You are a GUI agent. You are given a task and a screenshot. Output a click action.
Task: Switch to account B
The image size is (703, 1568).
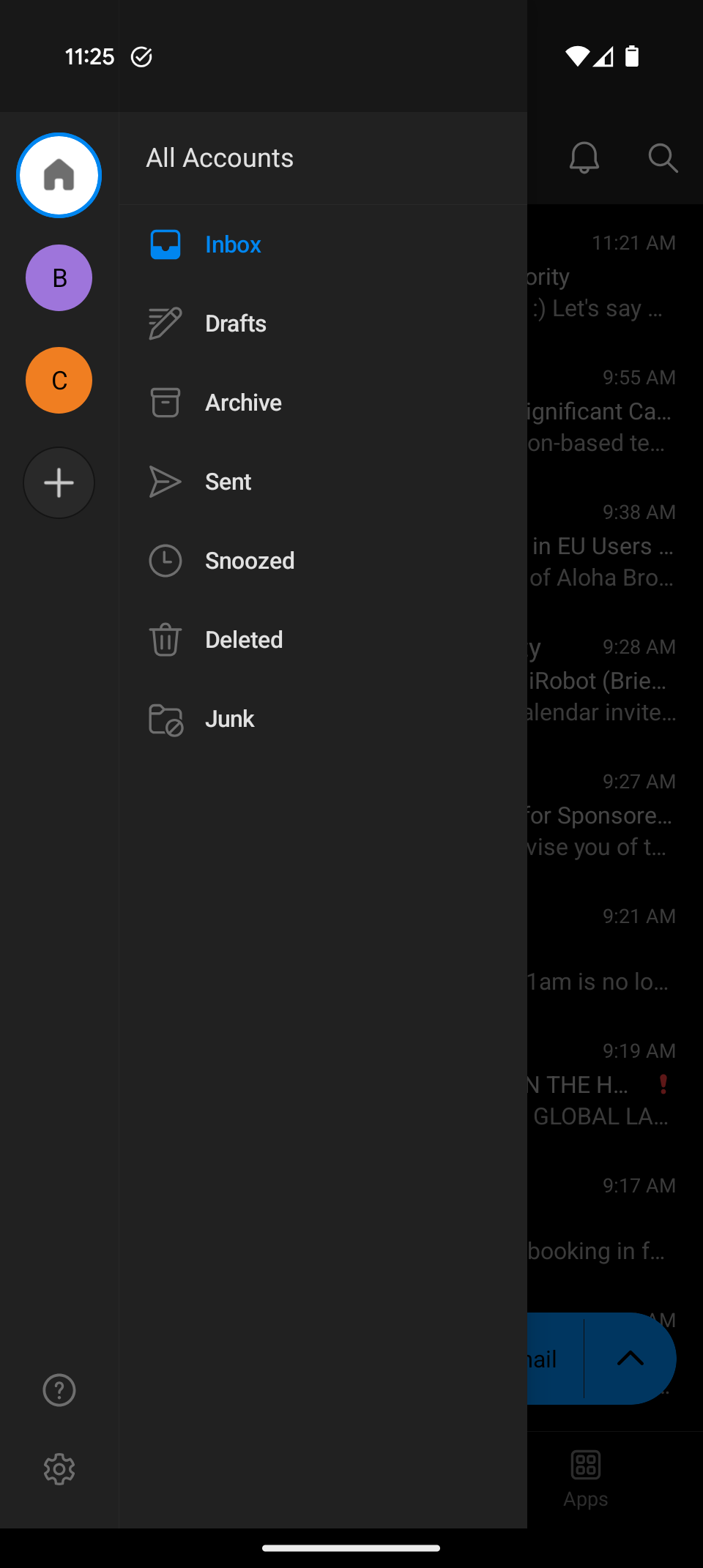click(59, 278)
